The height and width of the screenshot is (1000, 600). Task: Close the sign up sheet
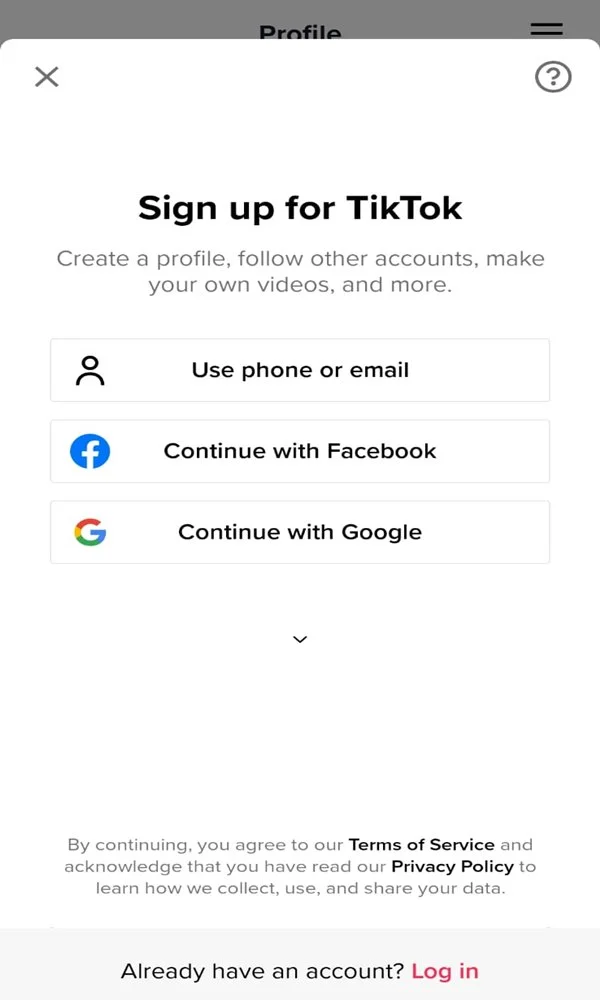coord(47,77)
